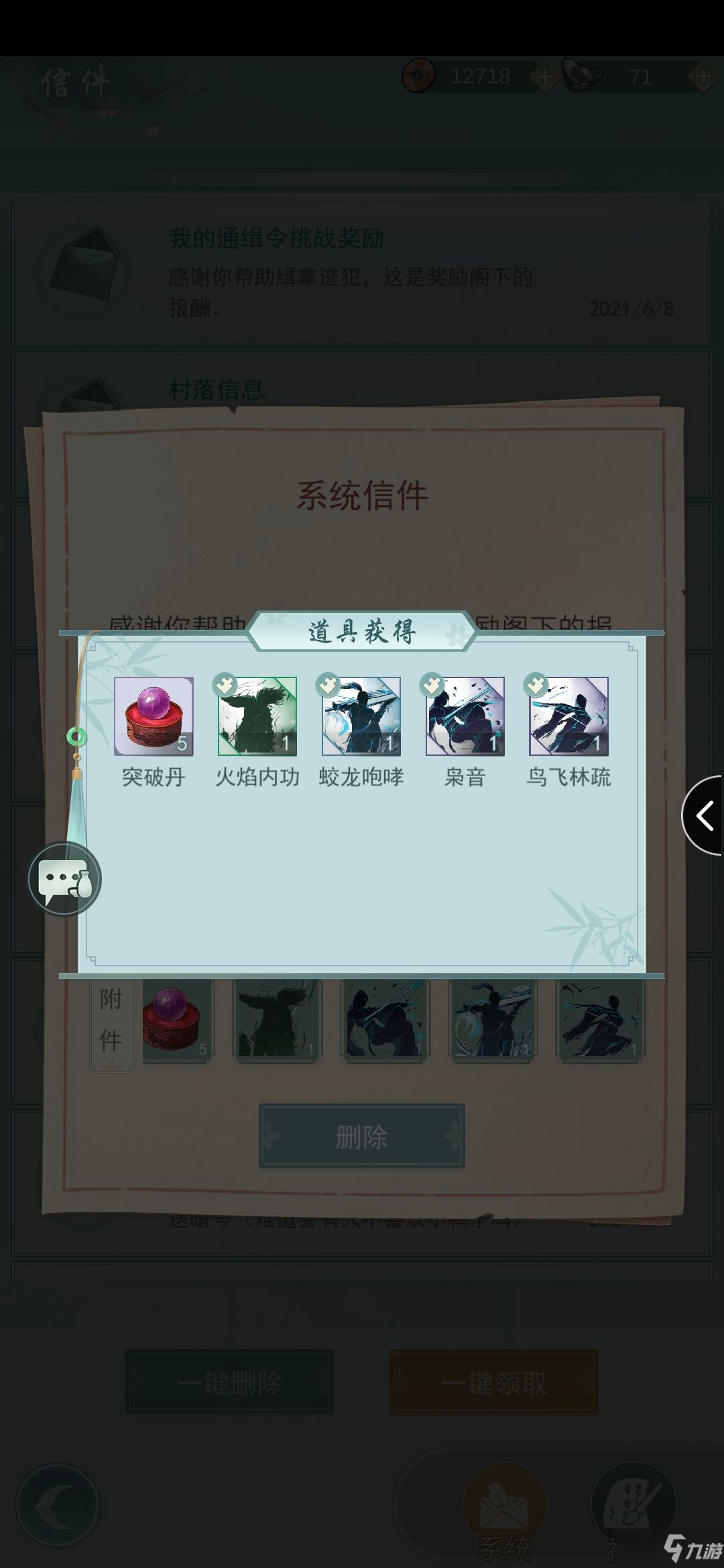Open 我的通缉令挑战奖励 mail
The image size is (724, 1568).
tap(362, 273)
